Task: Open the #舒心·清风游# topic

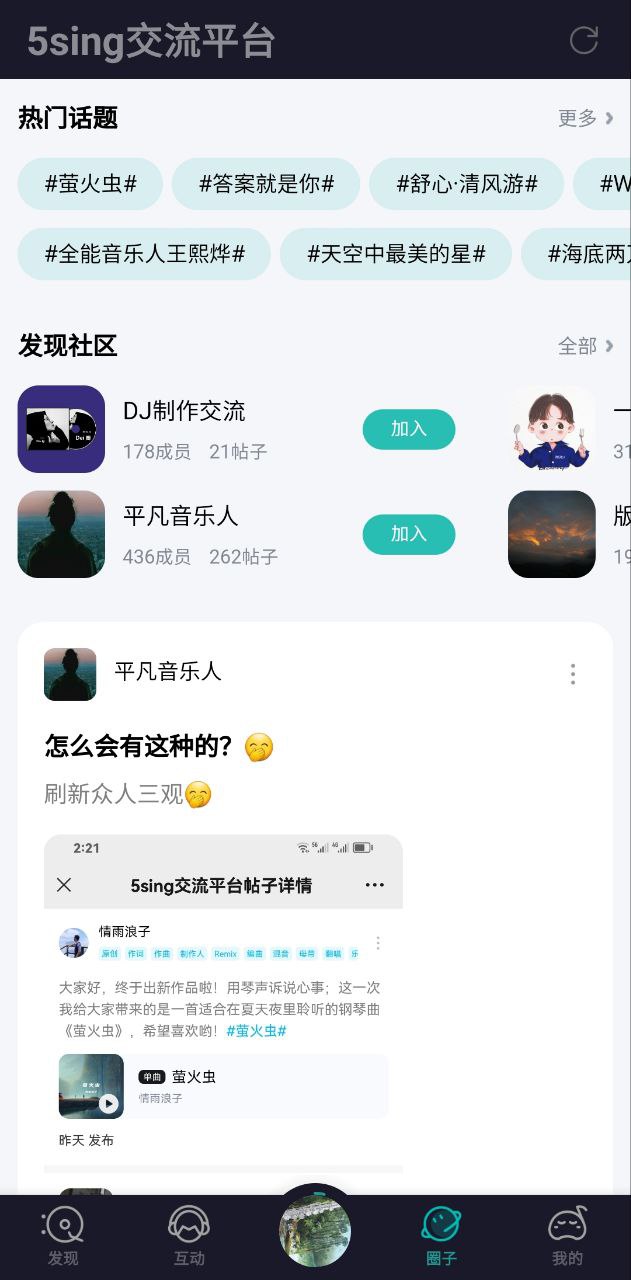Action: [x=466, y=184]
